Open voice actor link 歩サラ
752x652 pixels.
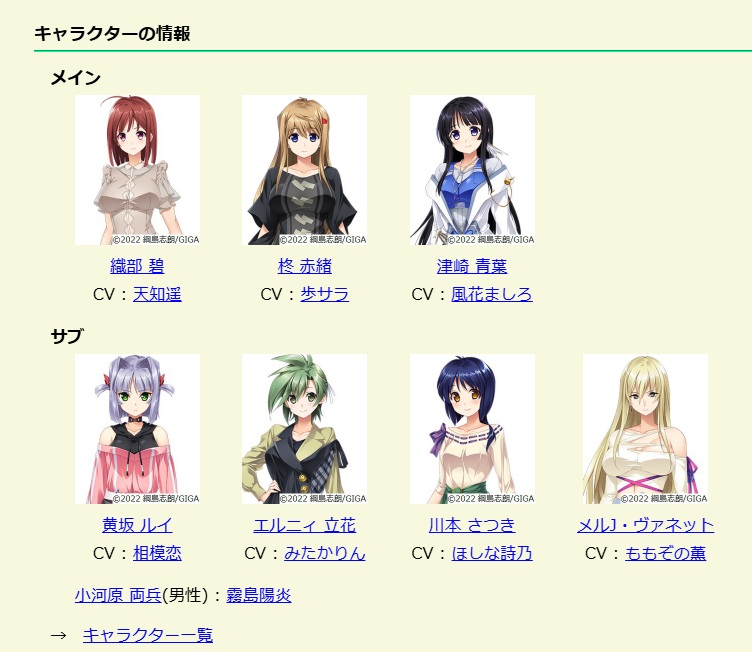(324, 294)
